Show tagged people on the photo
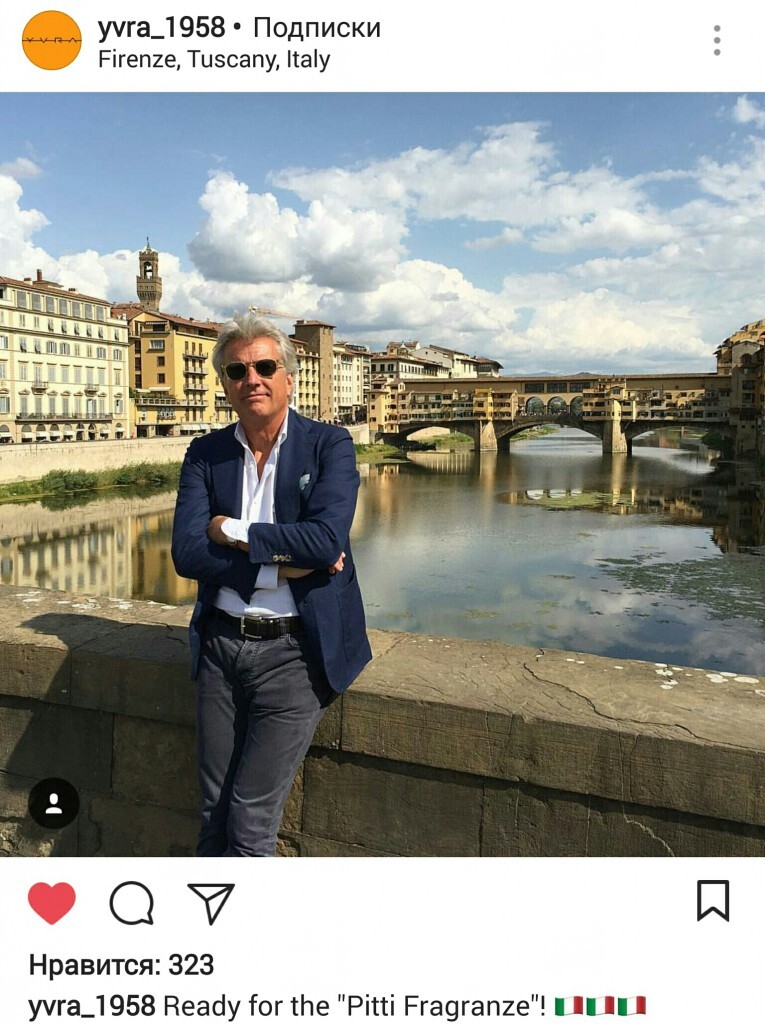765x1024 pixels. pyautogui.click(x=53, y=803)
